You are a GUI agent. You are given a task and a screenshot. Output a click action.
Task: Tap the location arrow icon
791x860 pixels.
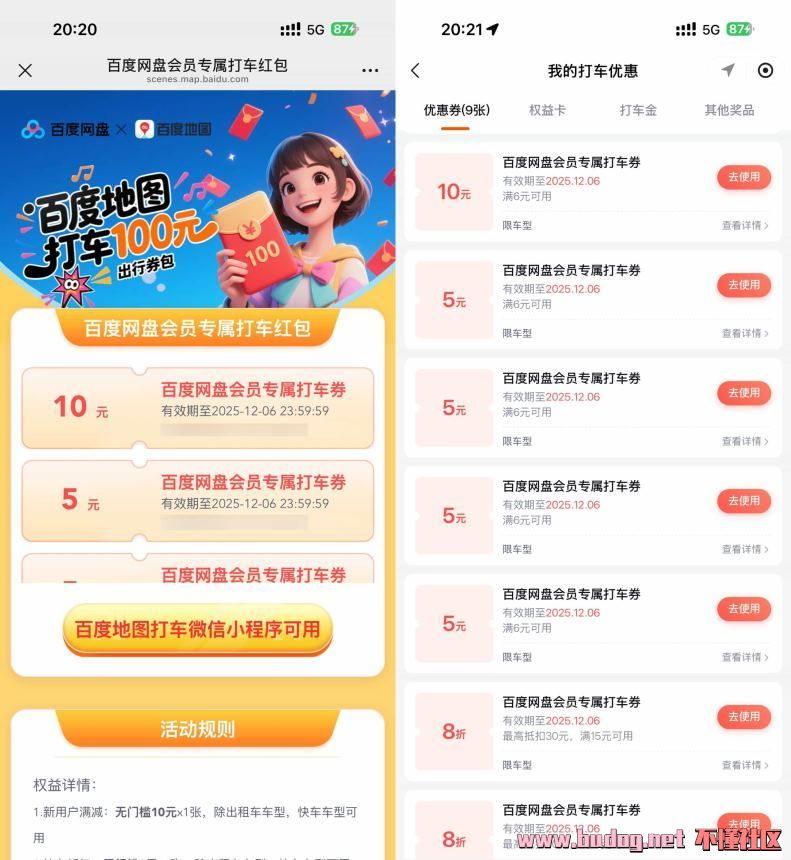click(728, 70)
